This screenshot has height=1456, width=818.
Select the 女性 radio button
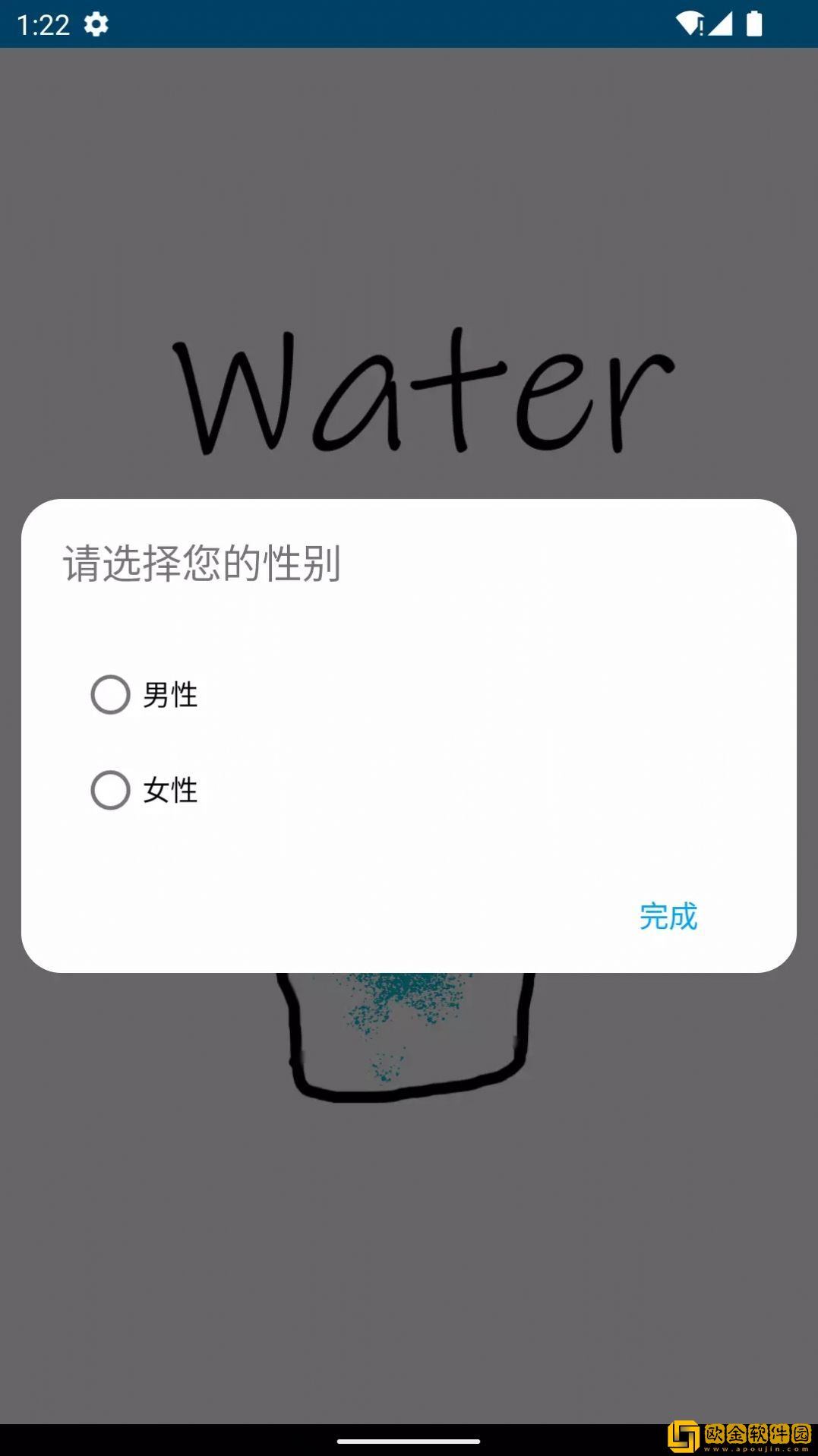pos(110,790)
